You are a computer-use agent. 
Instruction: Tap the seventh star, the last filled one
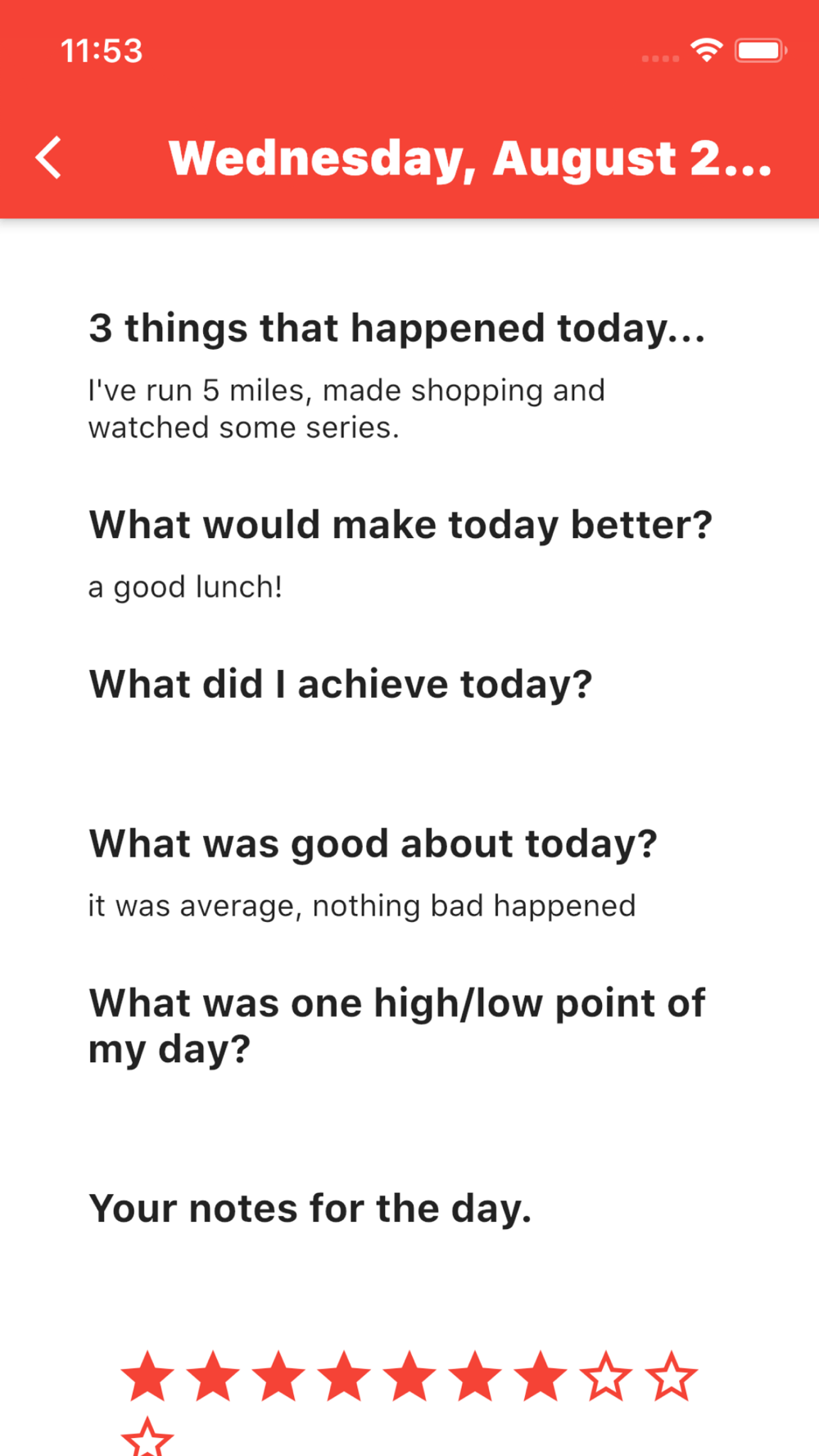coord(541,1377)
